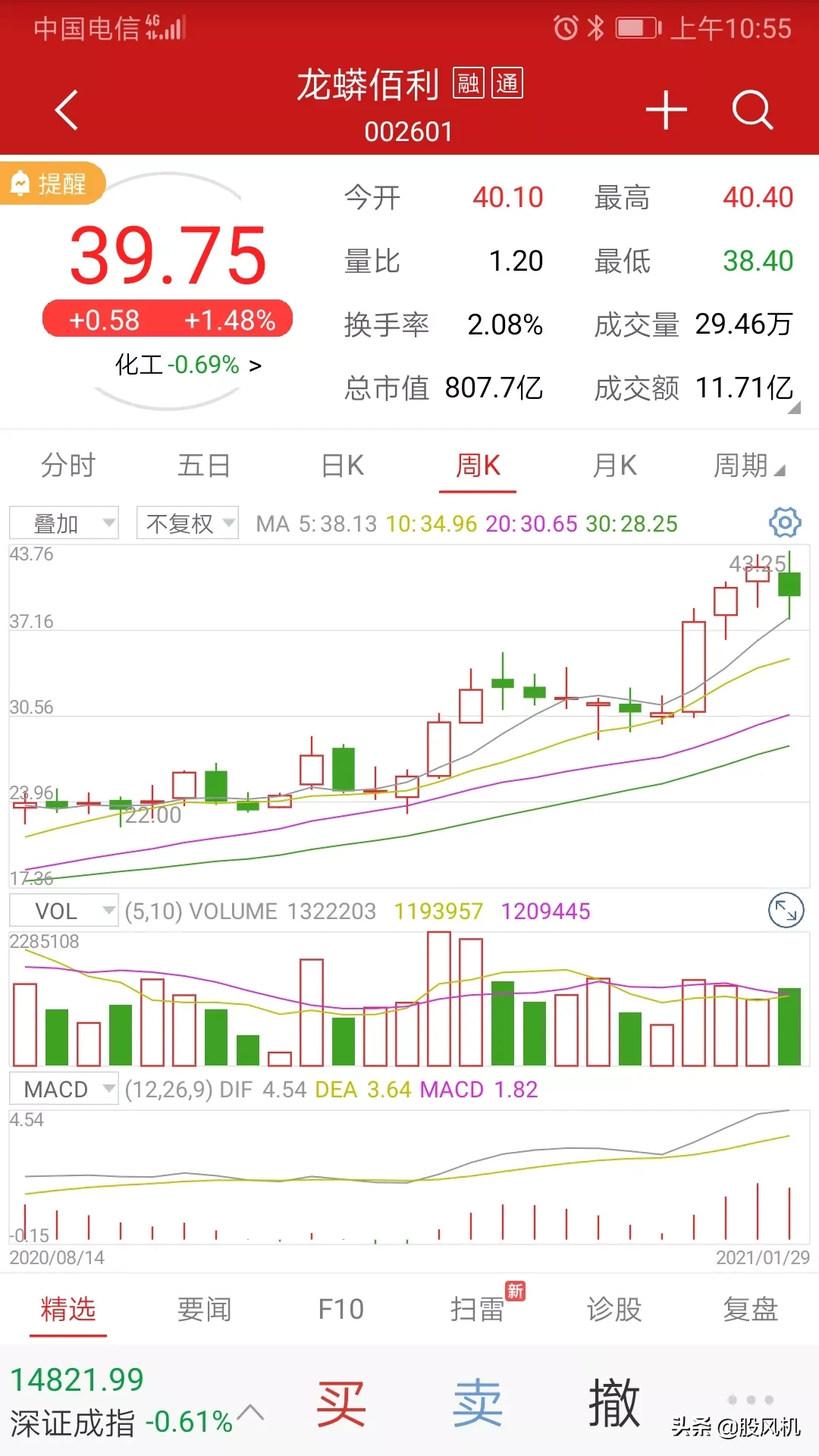The width and height of the screenshot is (819, 1456).
Task: Open the search magnifier icon
Action: [752, 110]
